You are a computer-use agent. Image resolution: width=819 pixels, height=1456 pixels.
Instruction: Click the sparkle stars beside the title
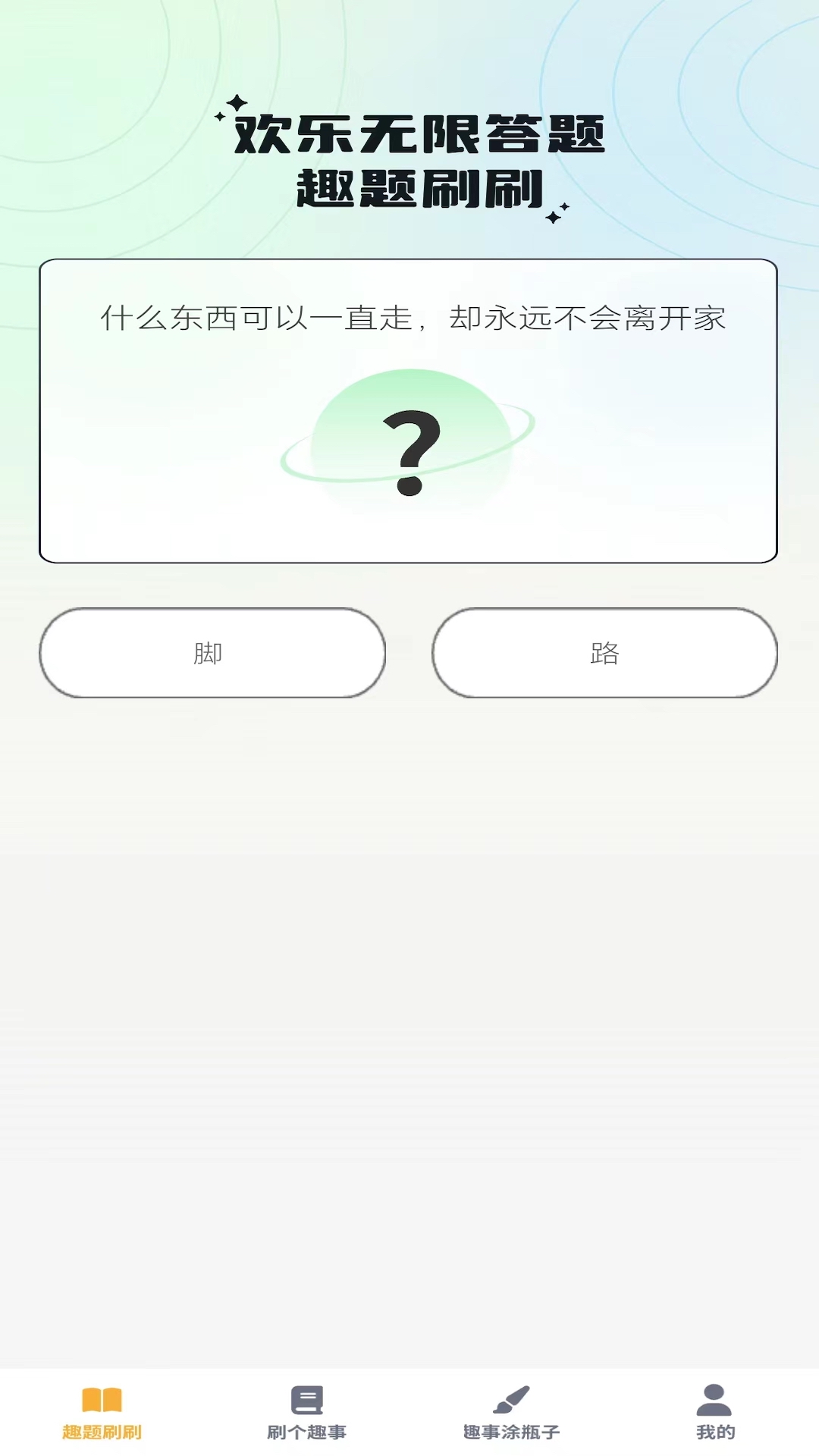[x=234, y=106]
